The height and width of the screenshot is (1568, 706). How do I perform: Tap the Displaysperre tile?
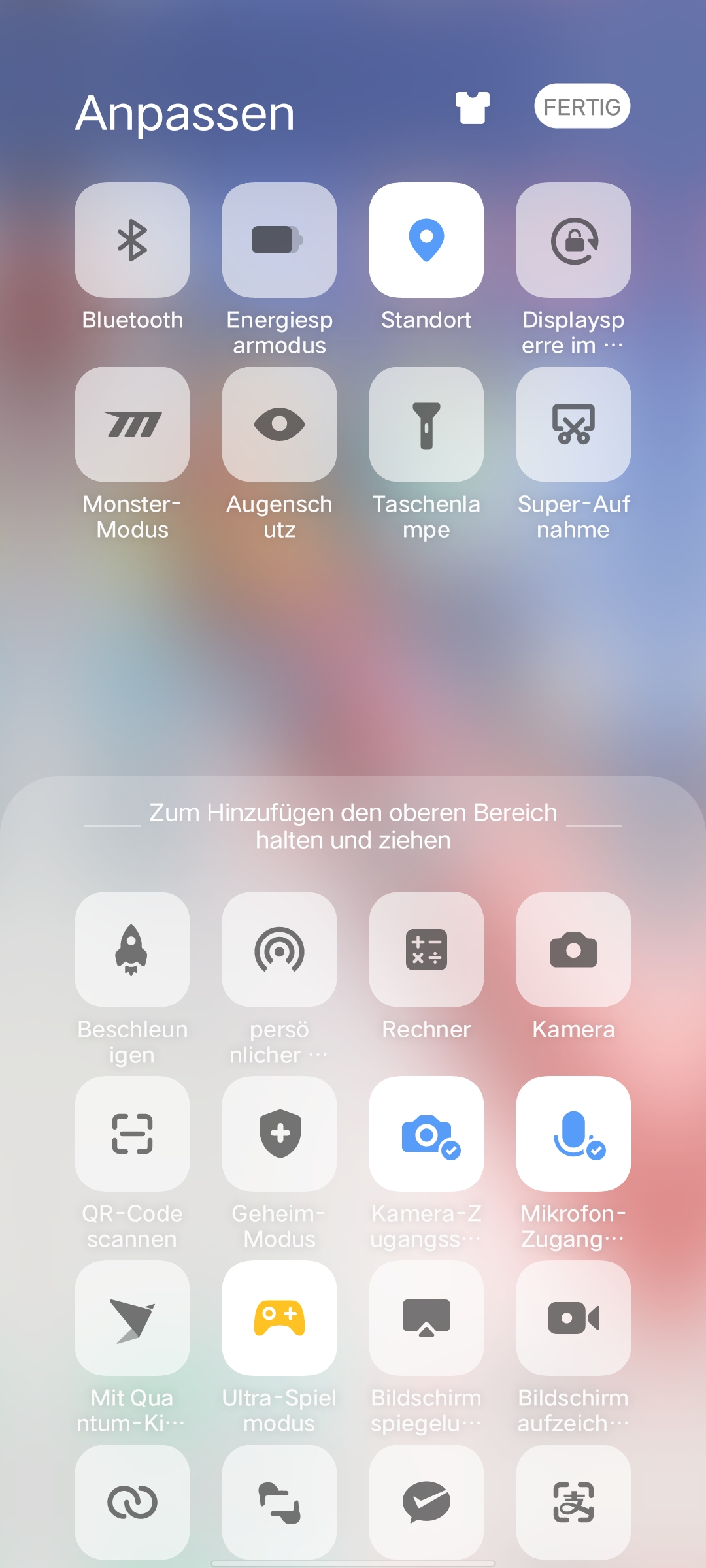573,240
